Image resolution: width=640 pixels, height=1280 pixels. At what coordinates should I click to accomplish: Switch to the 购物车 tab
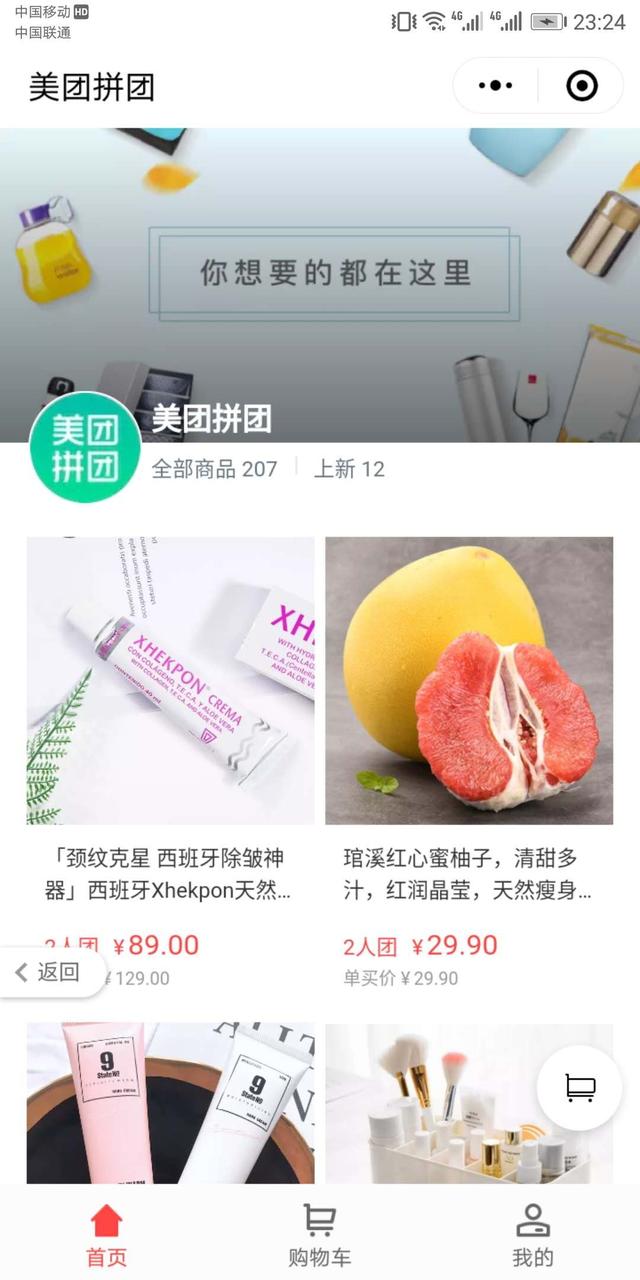tap(319, 1235)
